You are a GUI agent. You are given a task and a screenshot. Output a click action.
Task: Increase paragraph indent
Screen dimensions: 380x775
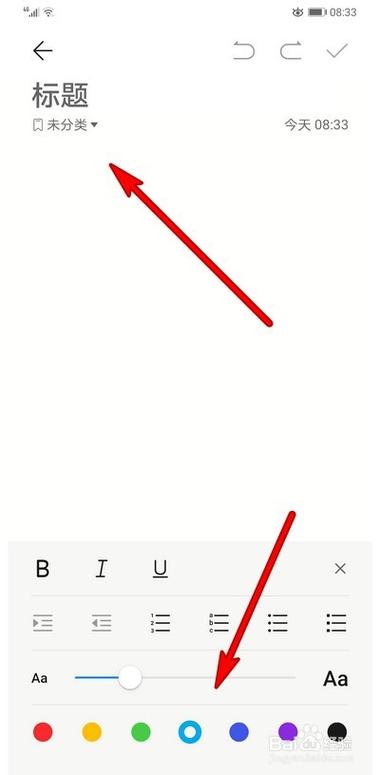42,623
